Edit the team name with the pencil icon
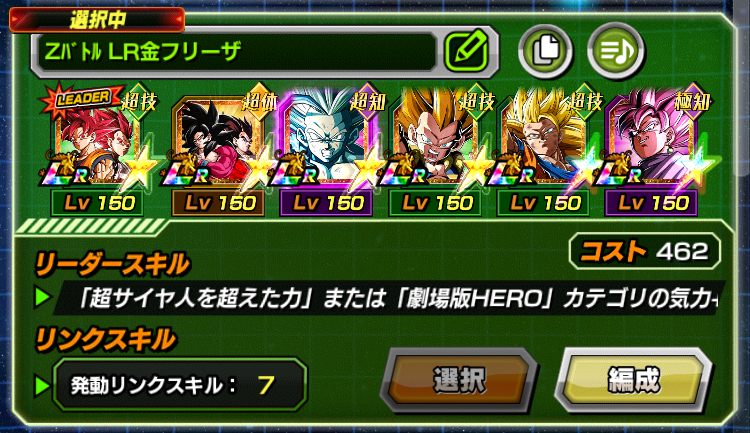 click(x=464, y=49)
